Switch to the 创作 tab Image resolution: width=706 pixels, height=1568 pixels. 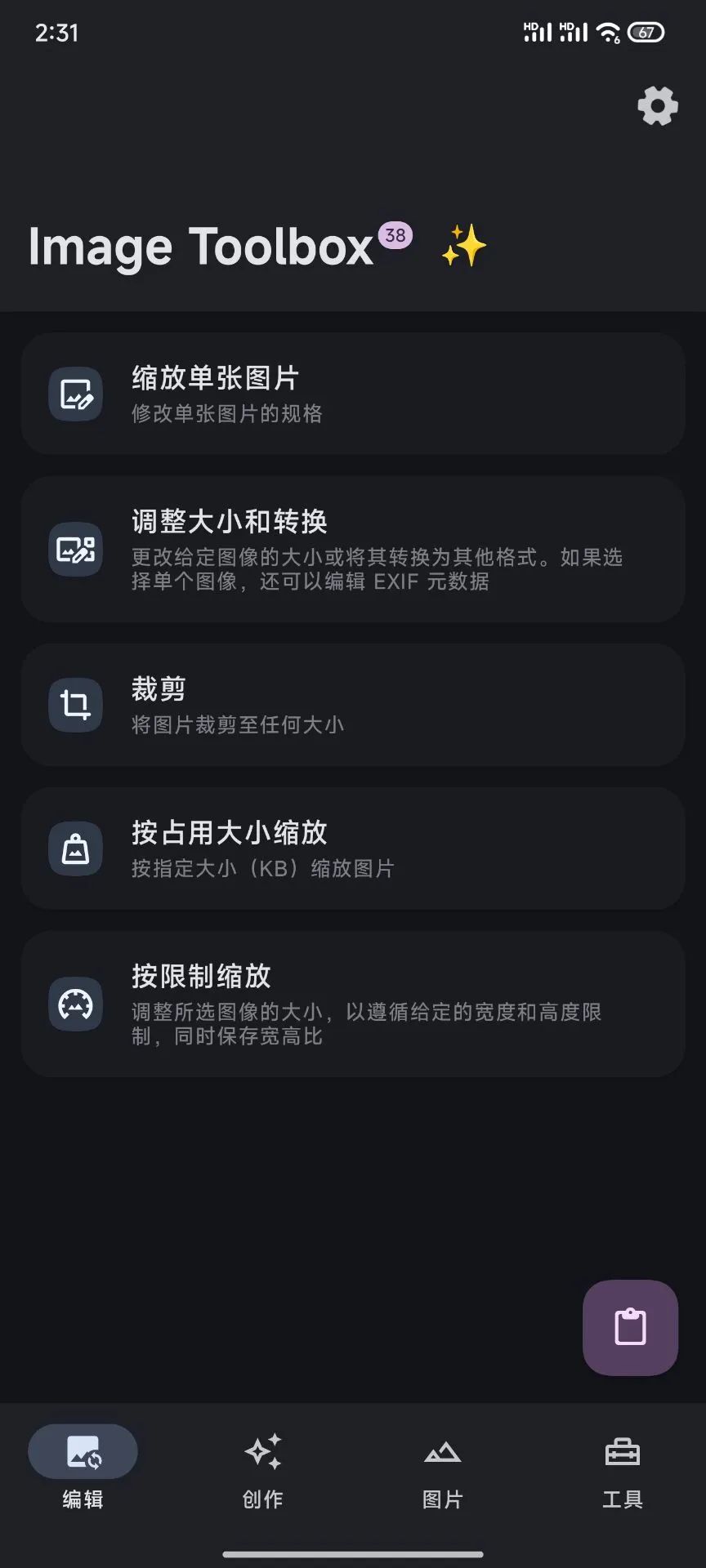point(262,1468)
